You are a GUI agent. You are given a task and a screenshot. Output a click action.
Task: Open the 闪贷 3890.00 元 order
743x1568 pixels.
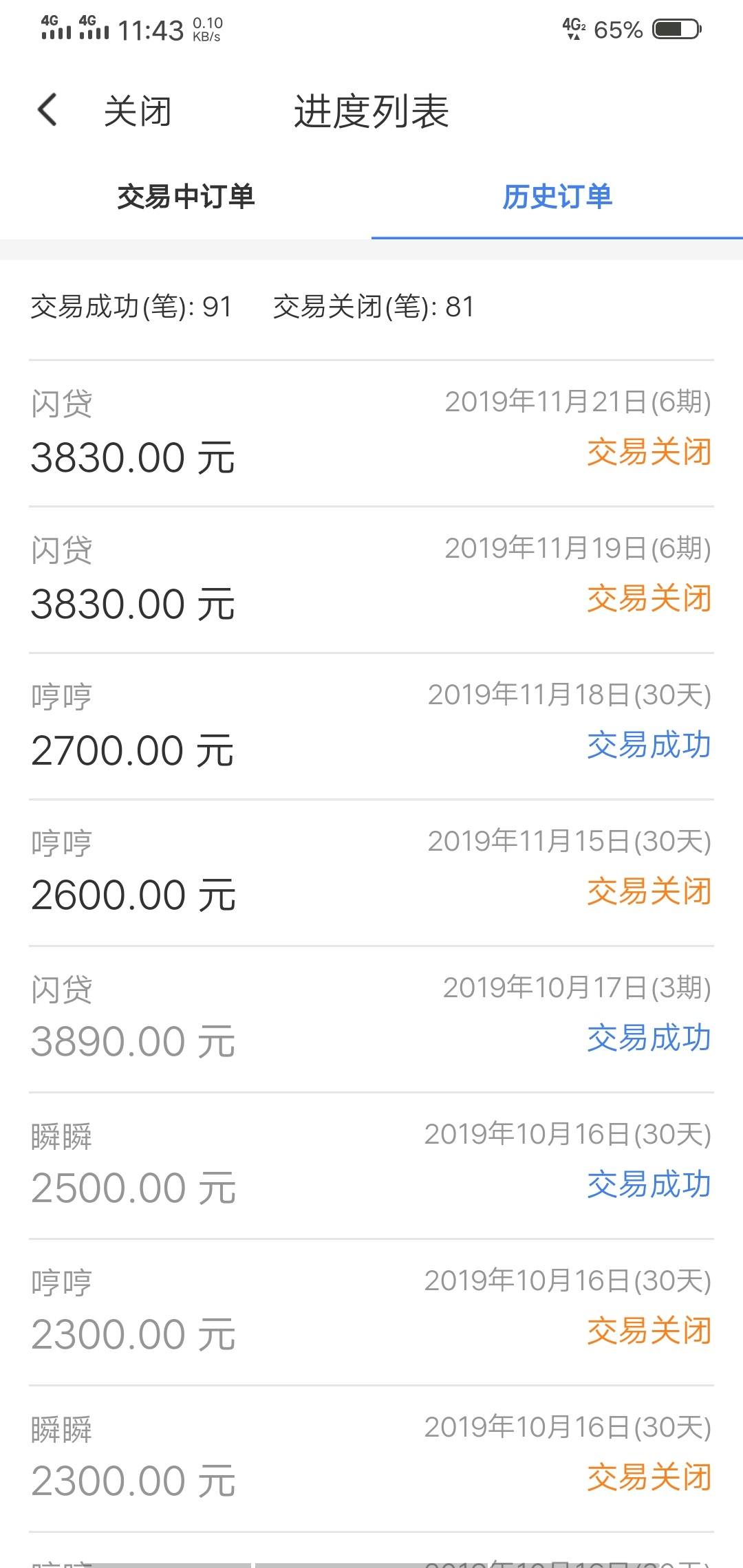[371, 1019]
